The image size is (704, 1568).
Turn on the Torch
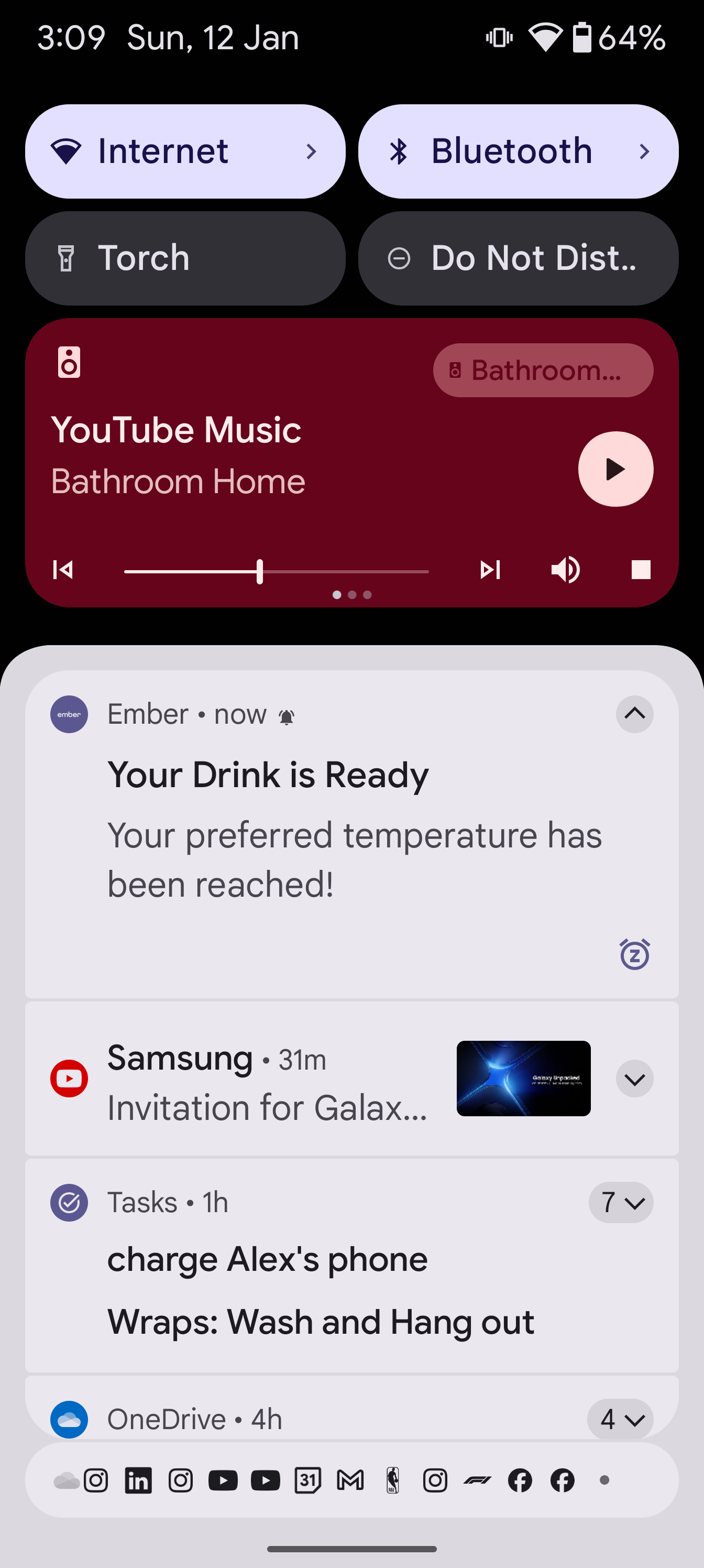pos(185,258)
